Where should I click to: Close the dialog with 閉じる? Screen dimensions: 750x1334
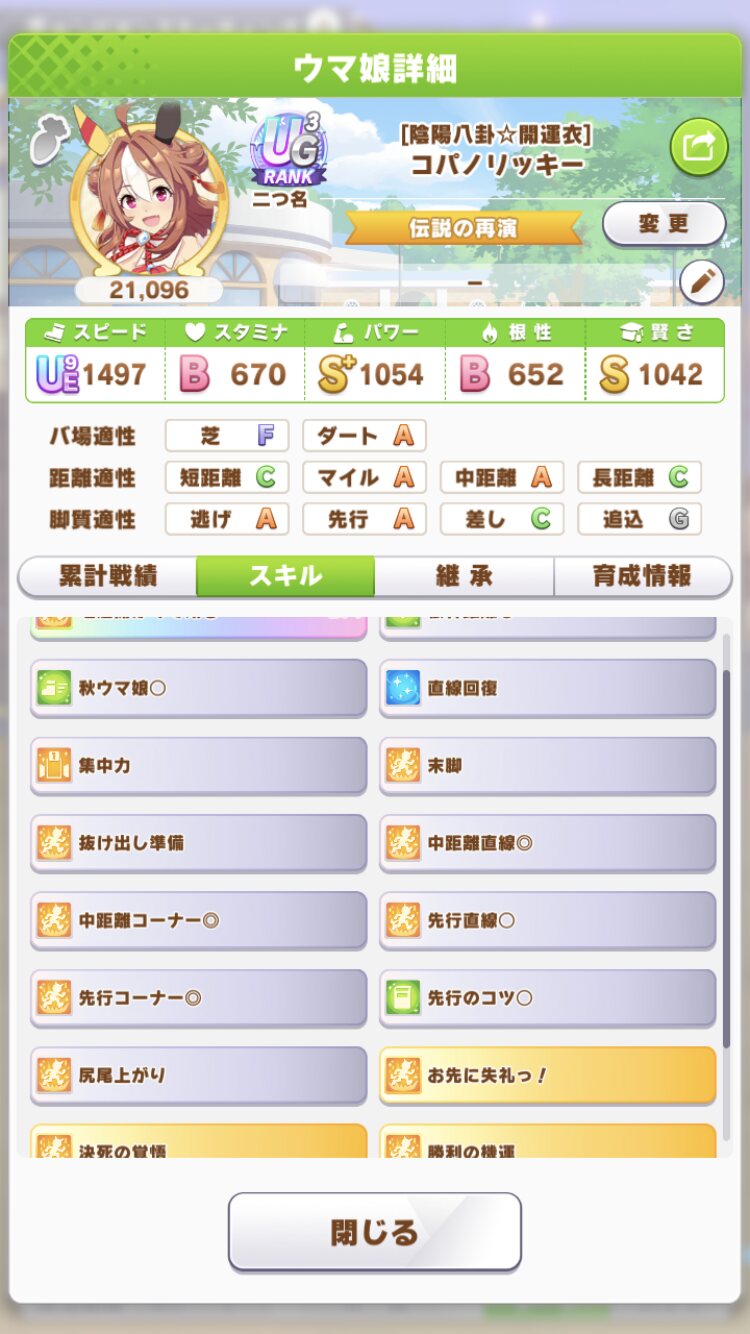[x=374, y=1231]
